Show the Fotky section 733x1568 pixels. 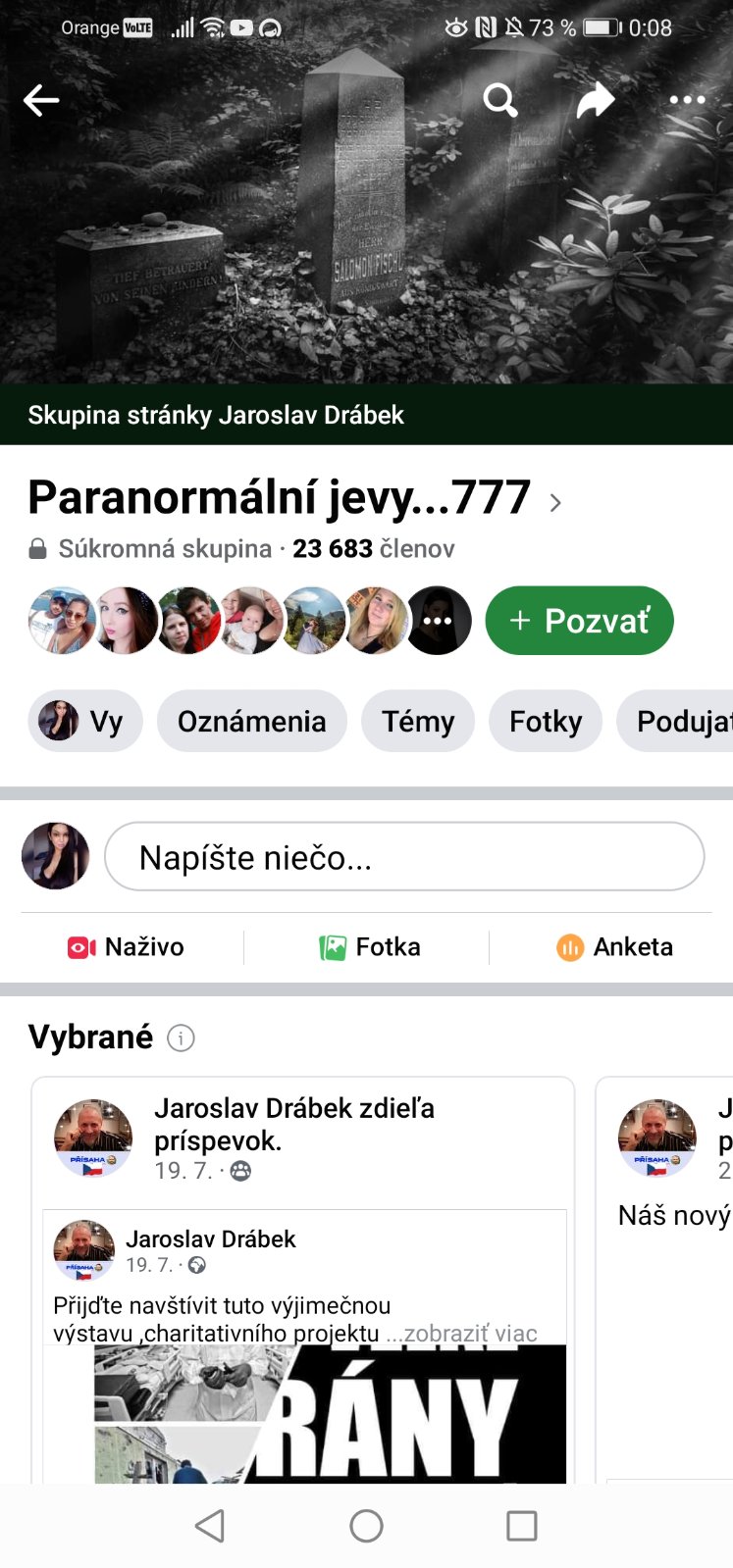click(546, 722)
